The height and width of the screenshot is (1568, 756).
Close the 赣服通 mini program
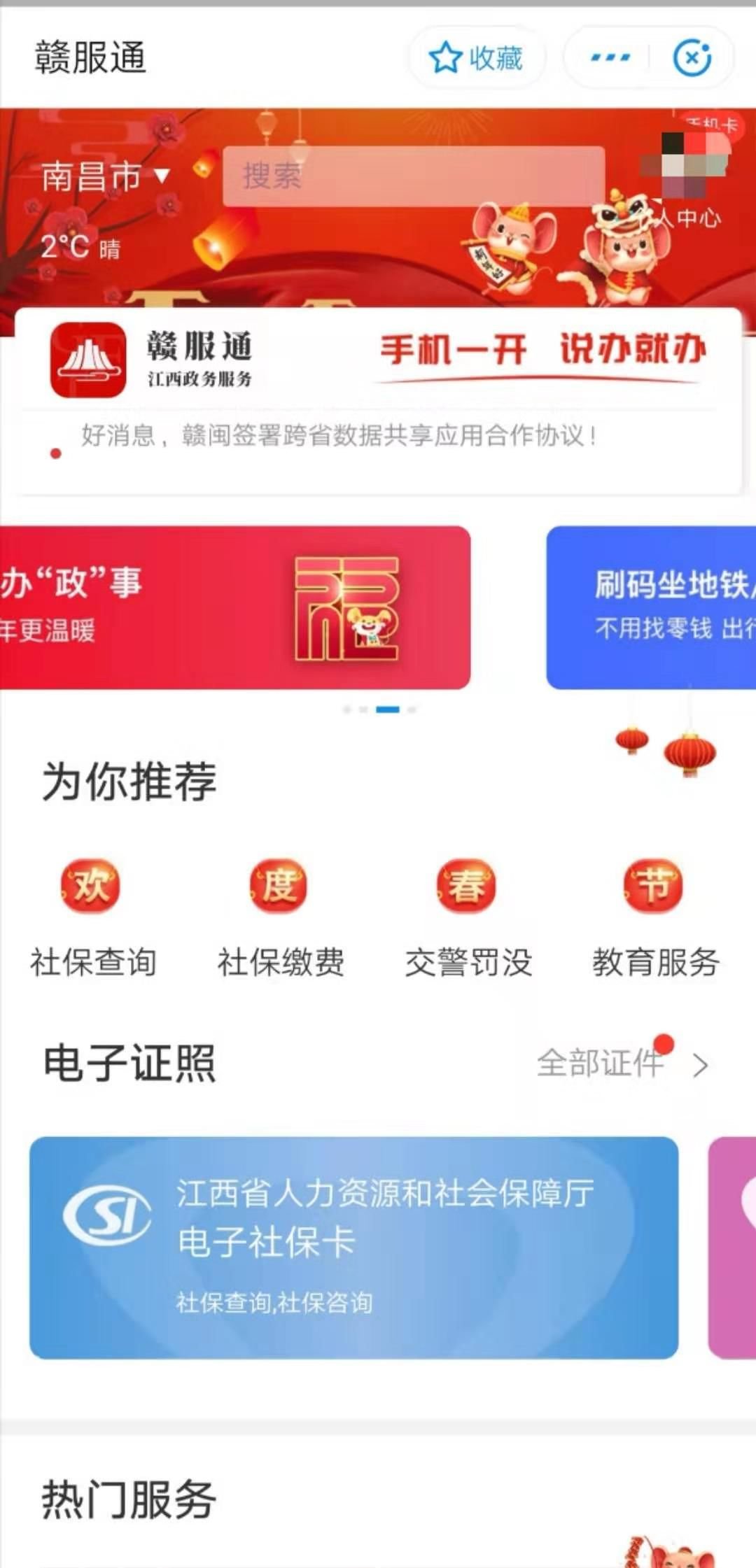[x=692, y=57]
